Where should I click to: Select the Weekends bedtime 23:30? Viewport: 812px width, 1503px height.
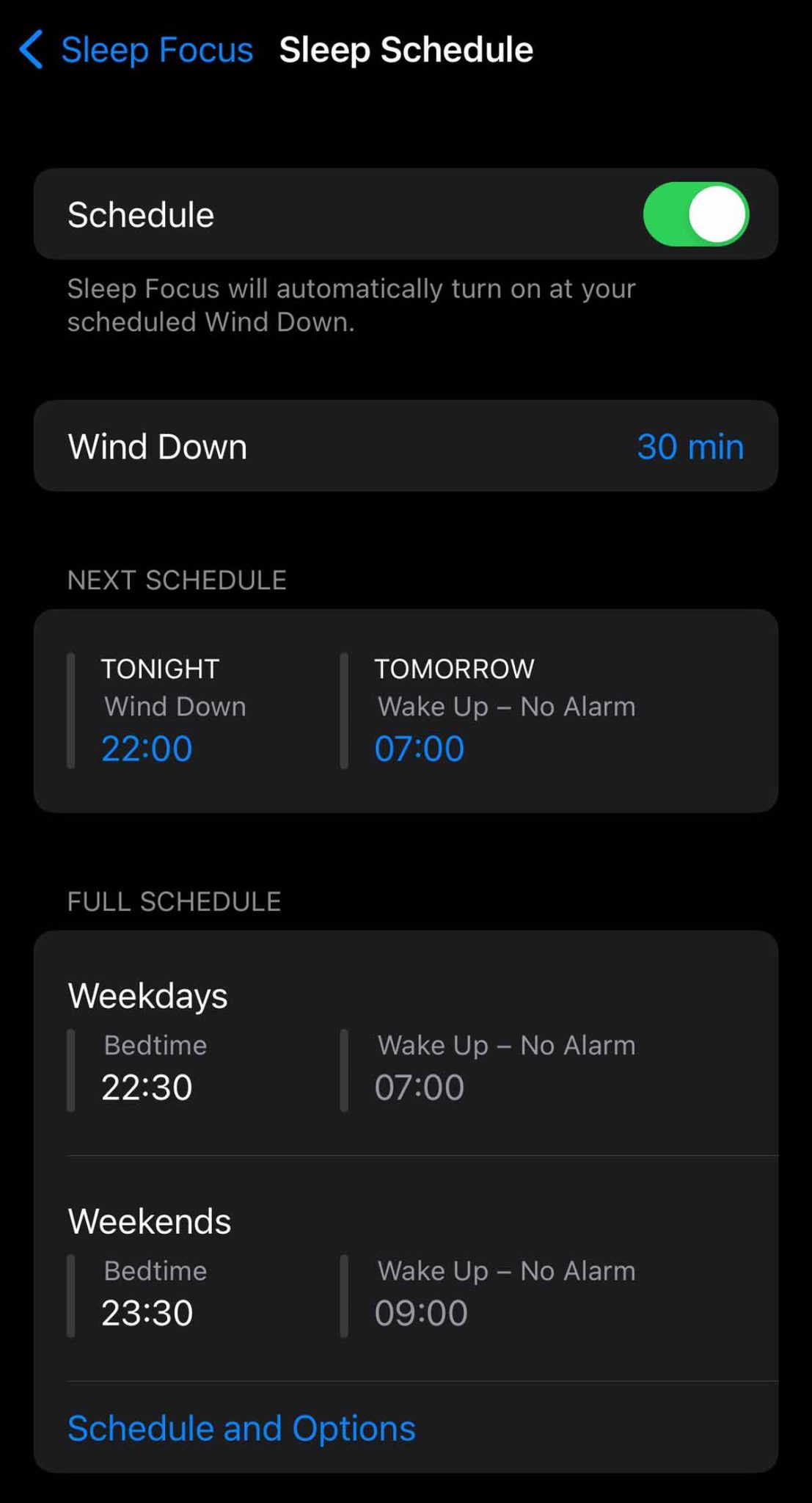pyautogui.click(x=146, y=1312)
